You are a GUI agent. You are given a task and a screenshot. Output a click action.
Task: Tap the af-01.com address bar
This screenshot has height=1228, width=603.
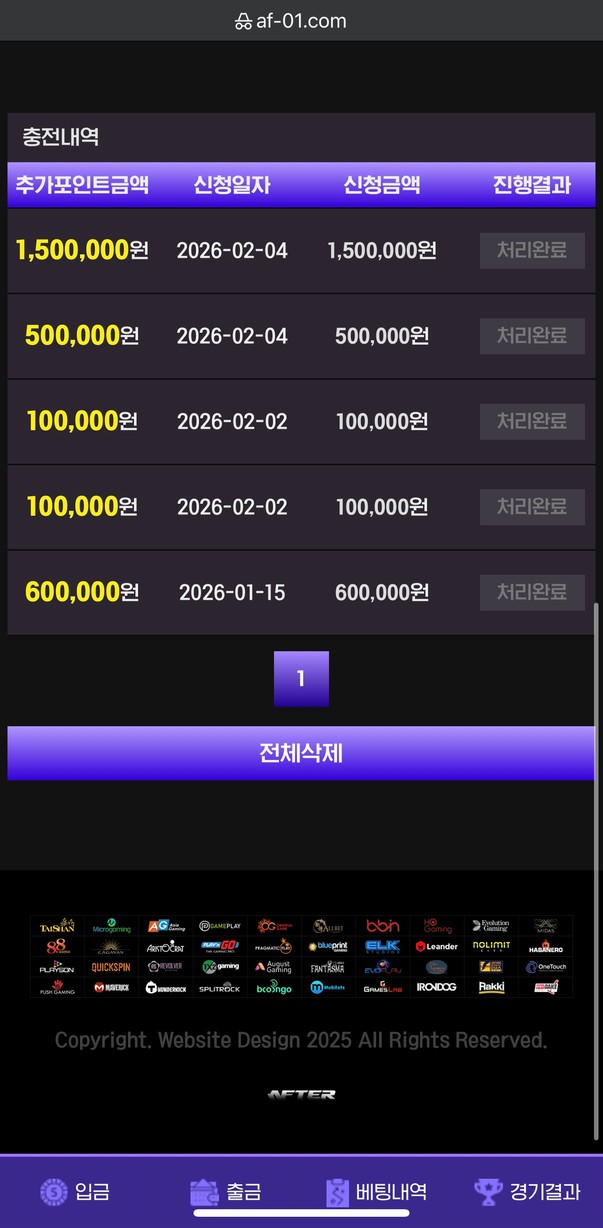[x=301, y=20]
